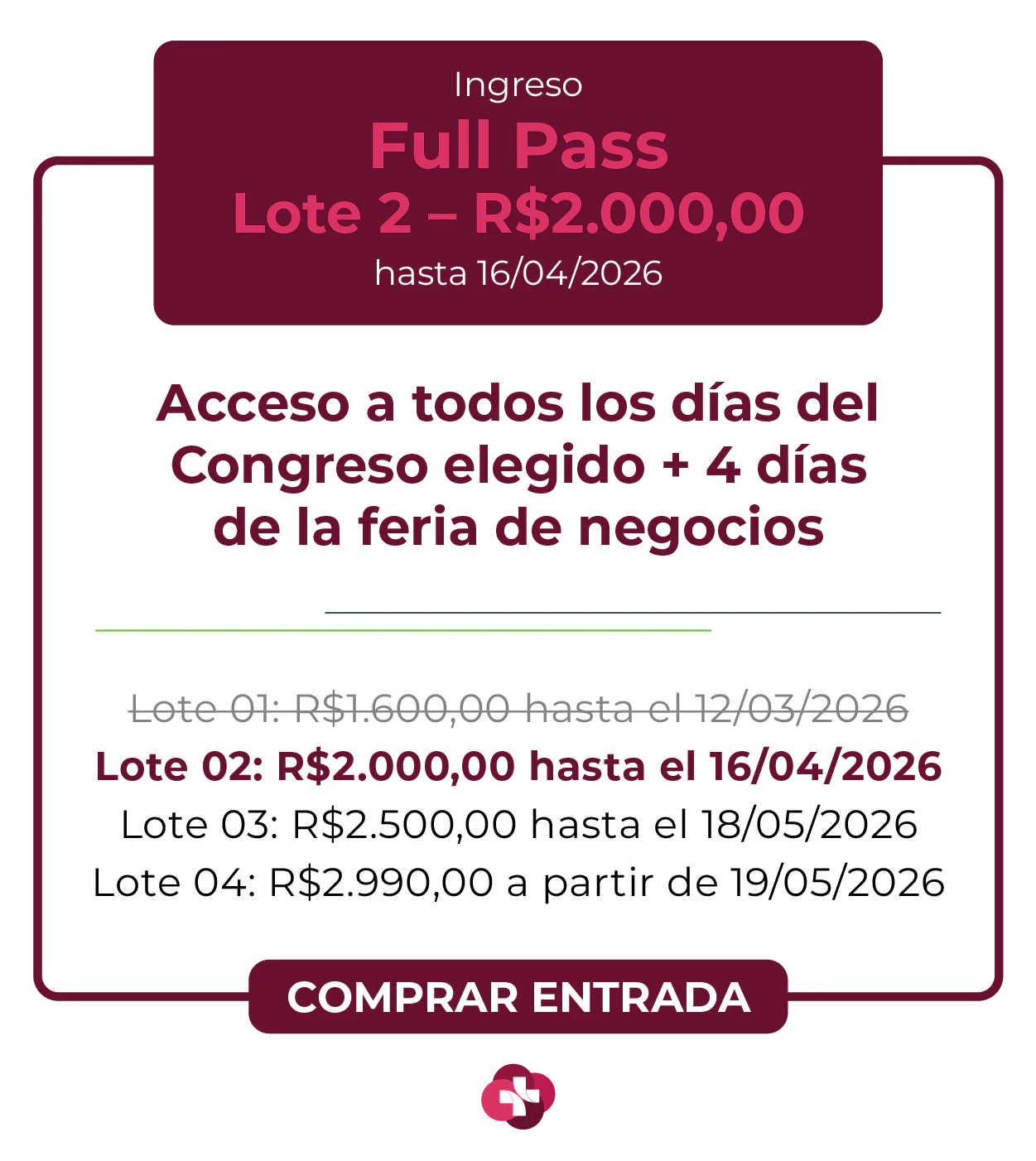Click the Full Pass title graphic
The image size is (1036, 1161).
(518, 147)
